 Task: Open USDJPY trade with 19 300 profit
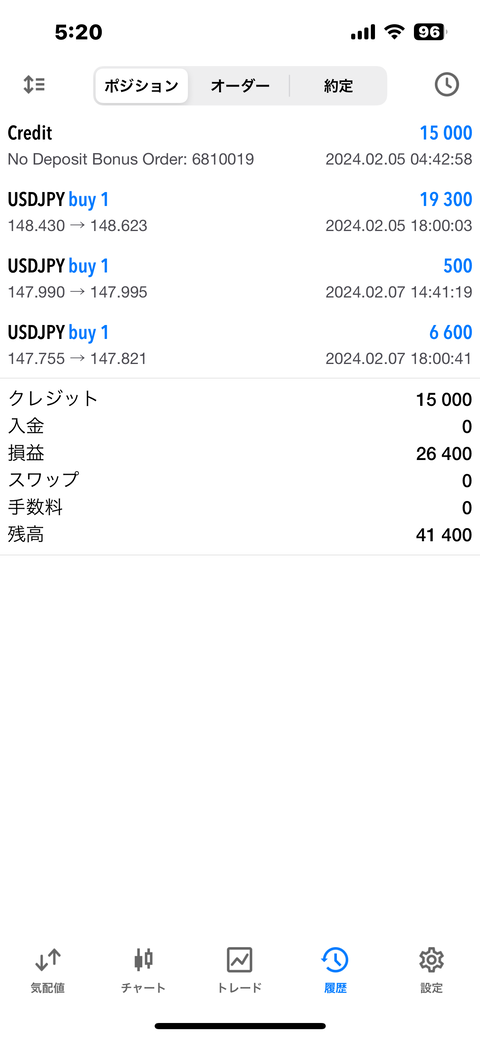(240, 212)
